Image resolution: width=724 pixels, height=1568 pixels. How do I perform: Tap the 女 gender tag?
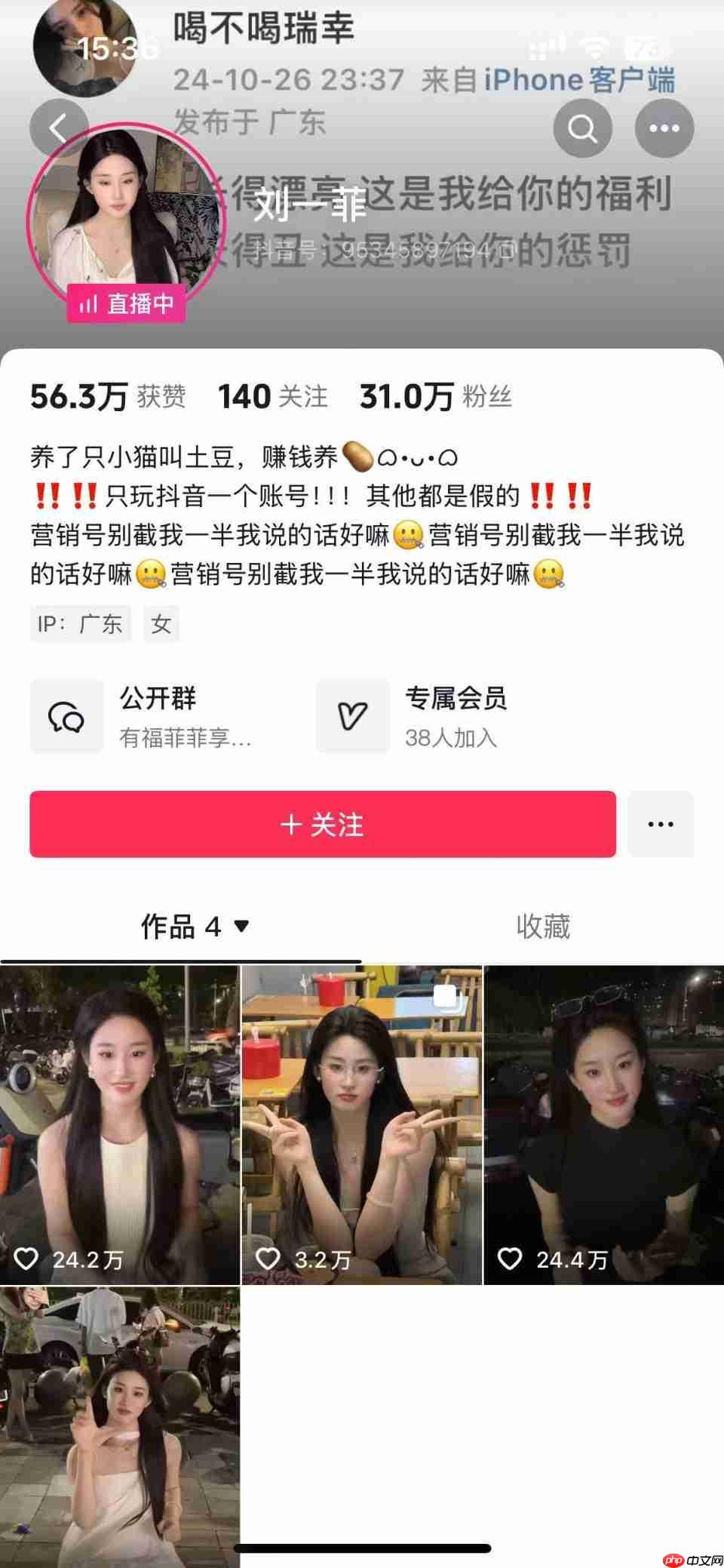point(161,624)
